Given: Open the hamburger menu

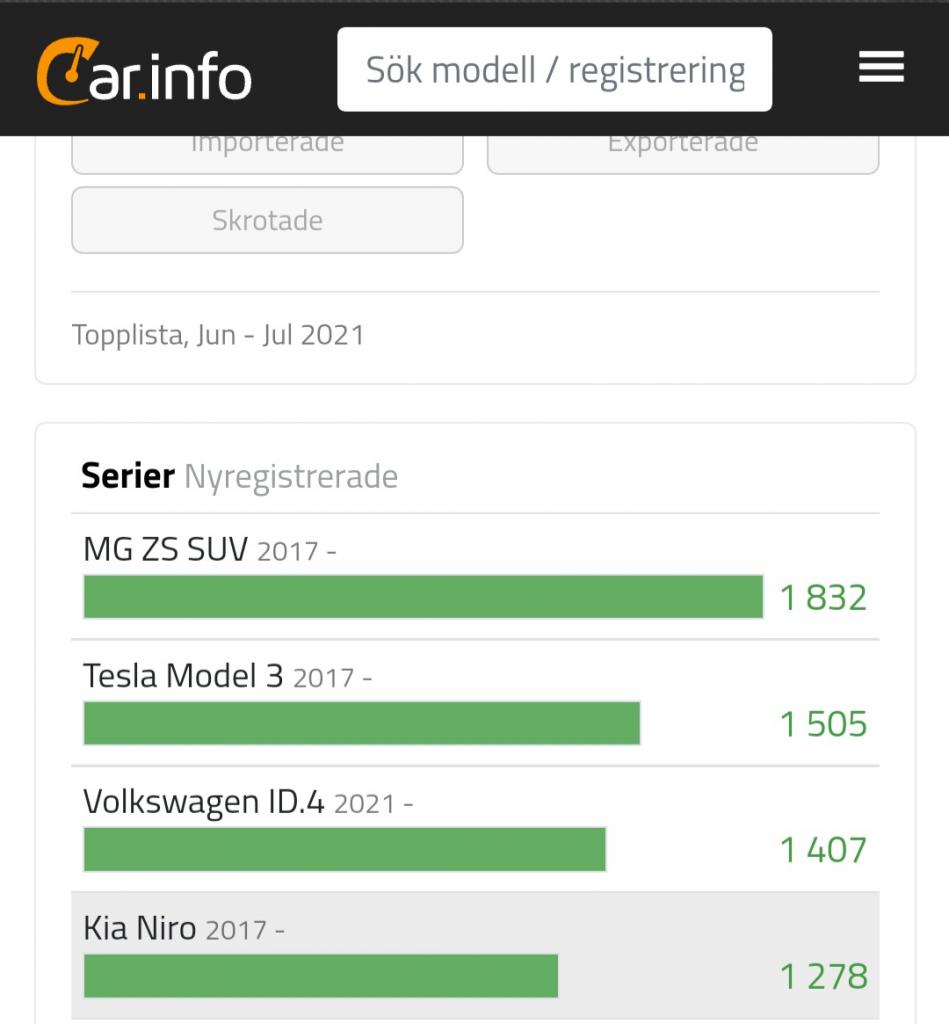Looking at the screenshot, I should (880, 68).
